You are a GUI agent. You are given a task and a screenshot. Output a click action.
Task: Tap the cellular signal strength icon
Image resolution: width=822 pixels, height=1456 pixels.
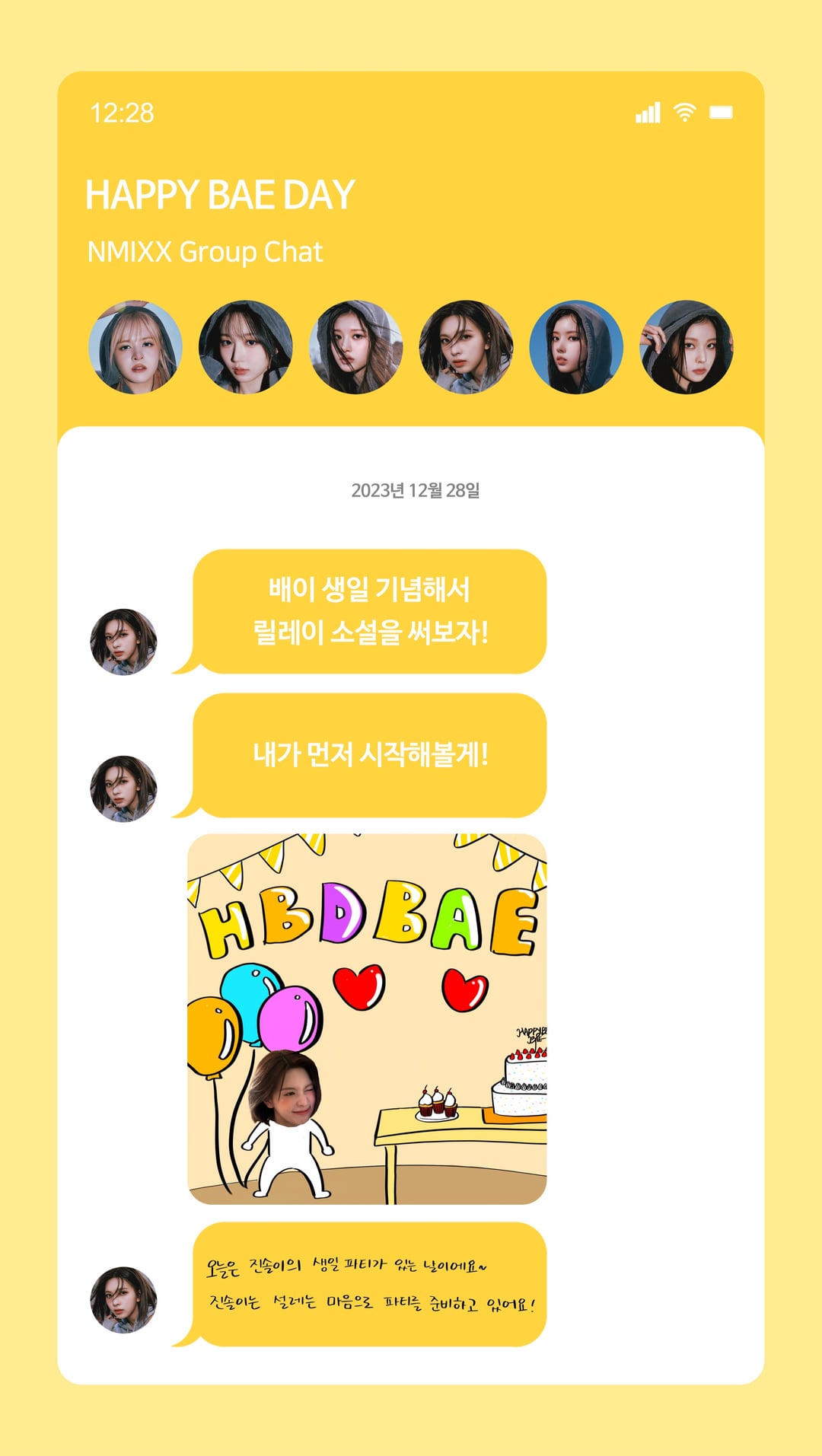pyautogui.click(x=648, y=113)
